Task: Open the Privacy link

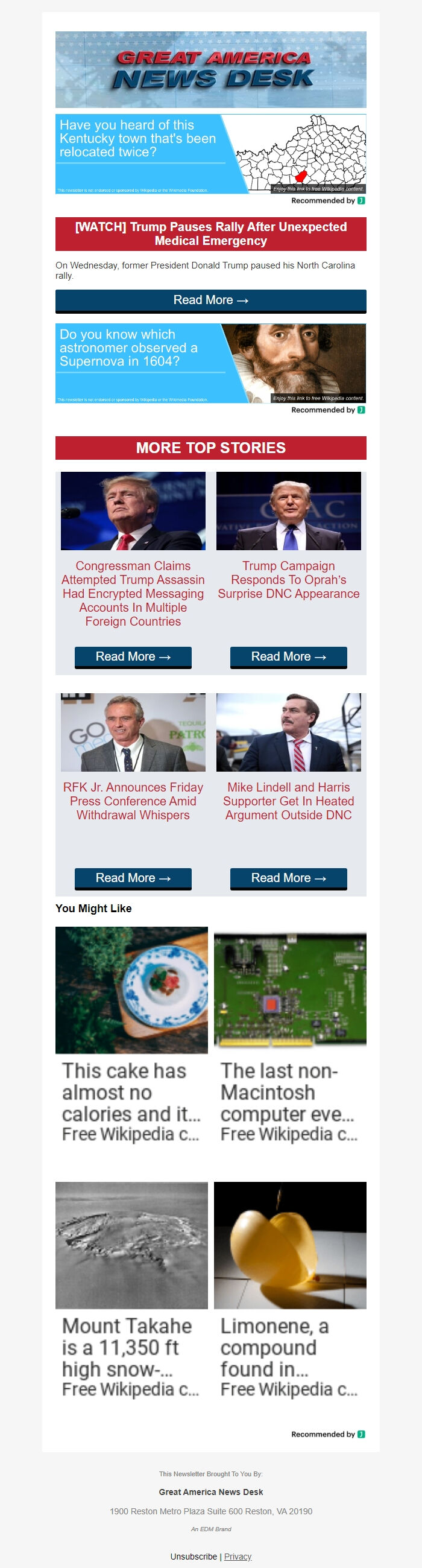Action: tap(238, 1557)
